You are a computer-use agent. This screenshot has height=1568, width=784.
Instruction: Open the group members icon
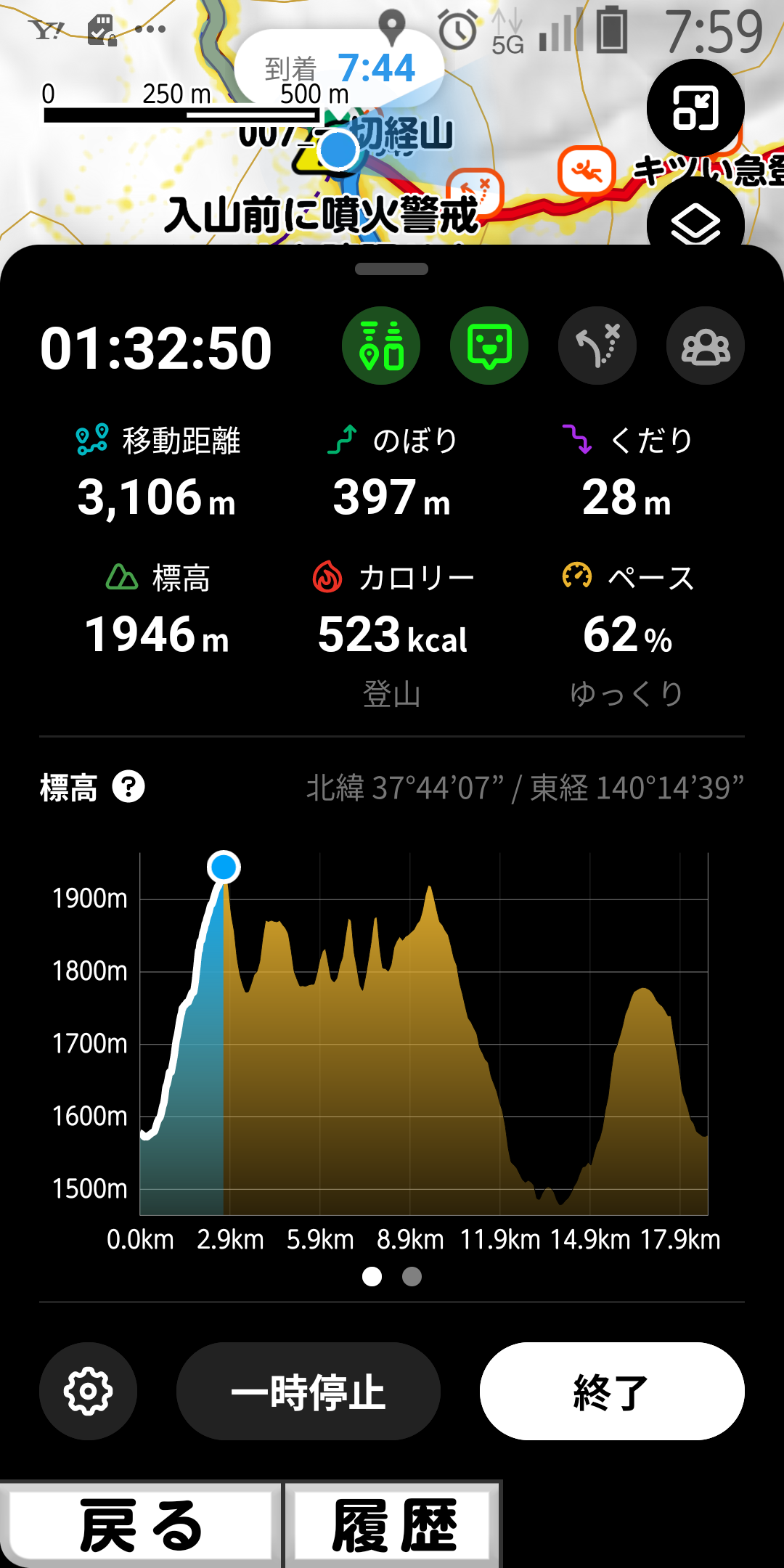(x=705, y=346)
